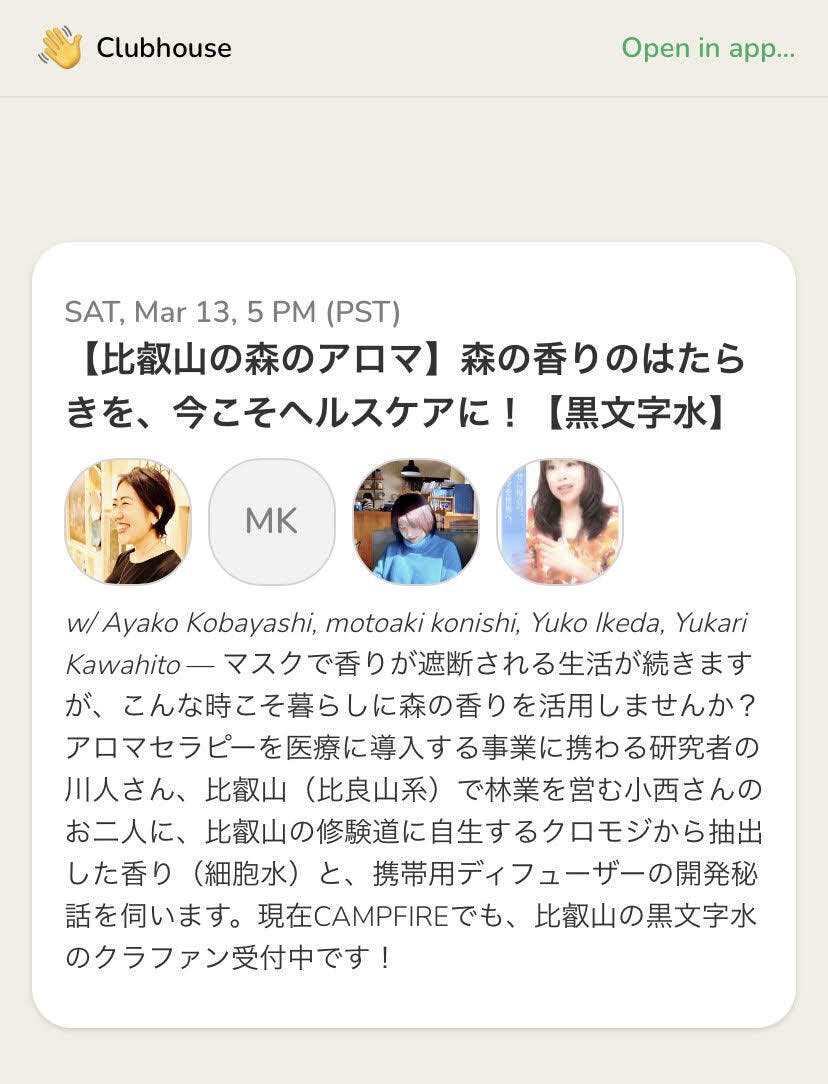Open the MK avatar for motoaki konishi
828x1084 pixels.
coord(271,522)
